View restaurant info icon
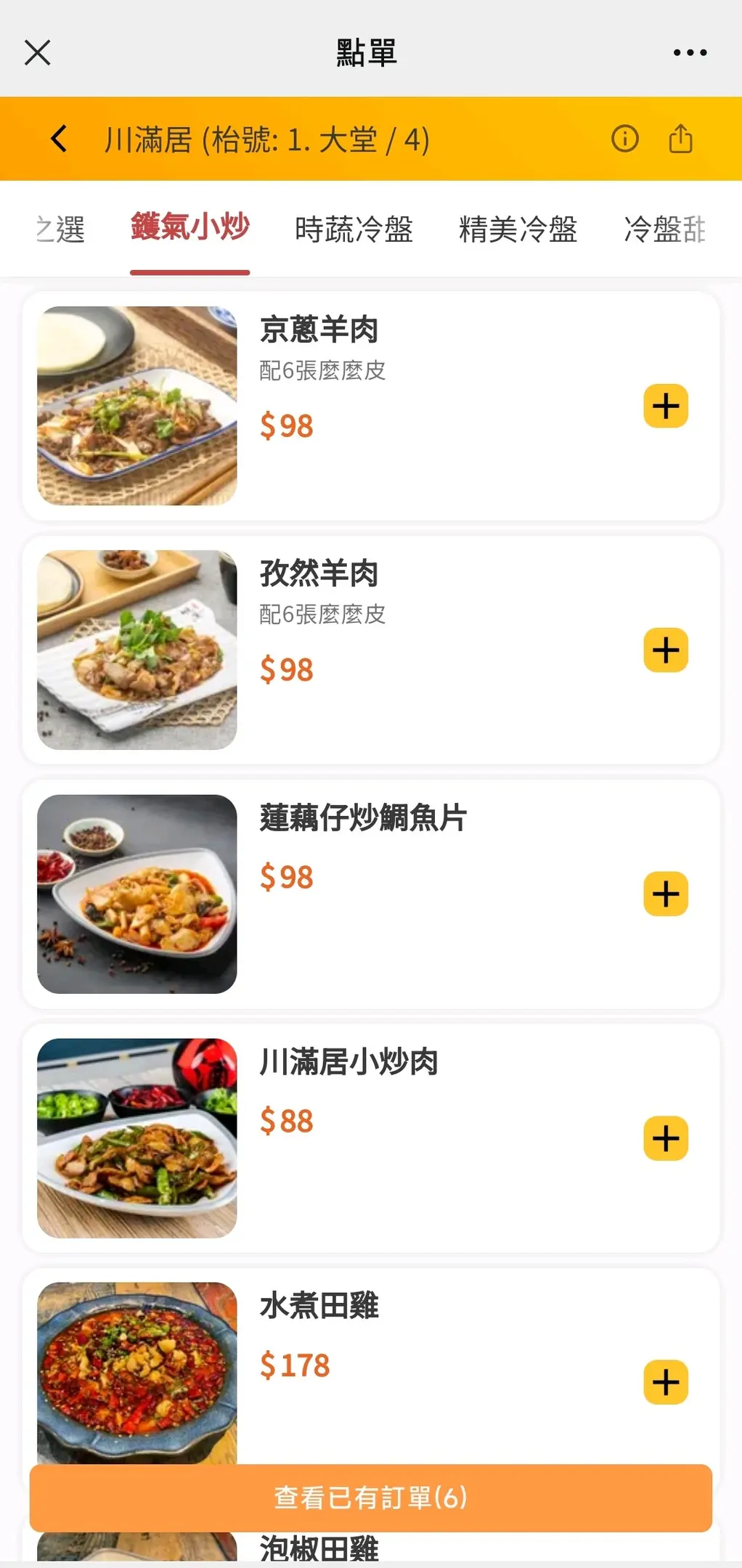This screenshot has width=742, height=1568. [624, 138]
